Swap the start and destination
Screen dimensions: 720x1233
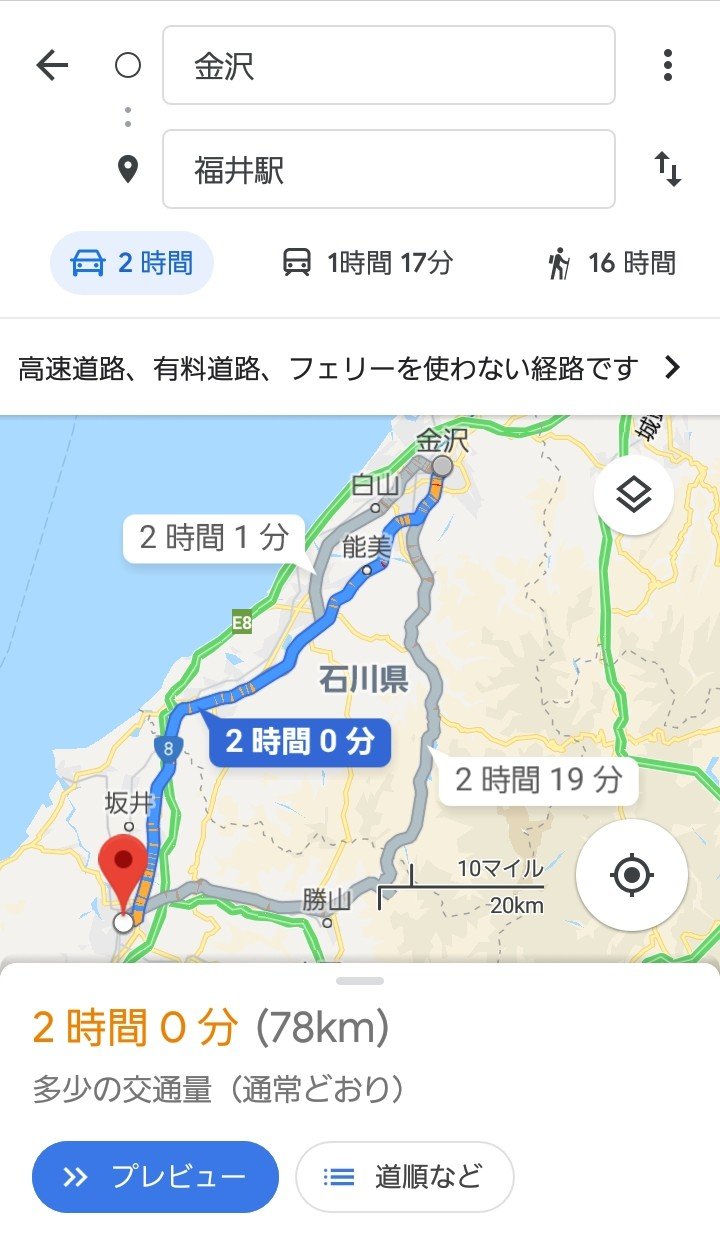pyautogui.click(x=667, y=169)
